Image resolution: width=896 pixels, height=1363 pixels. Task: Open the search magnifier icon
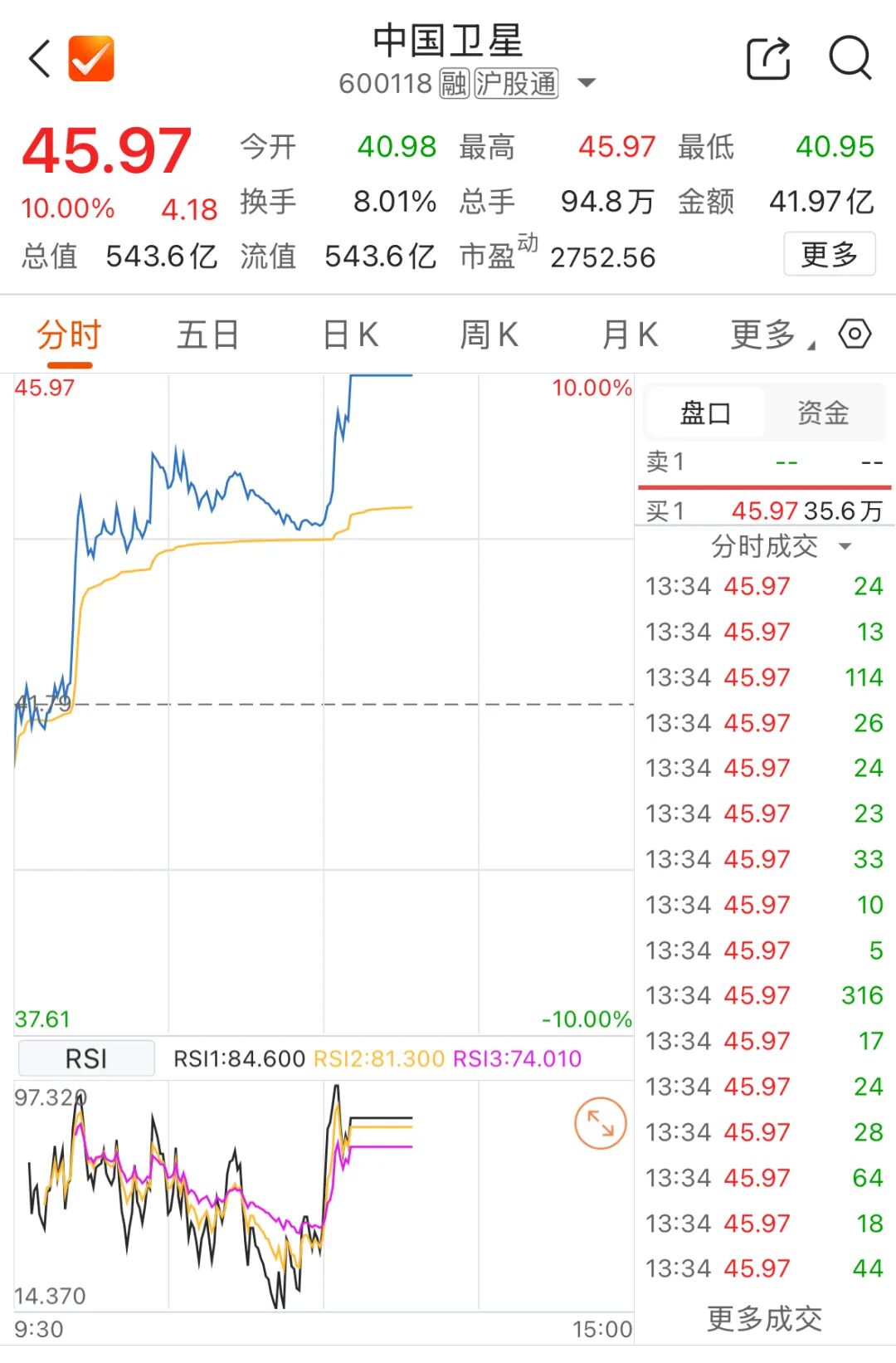pyautogui.click(x=850, y=59)
